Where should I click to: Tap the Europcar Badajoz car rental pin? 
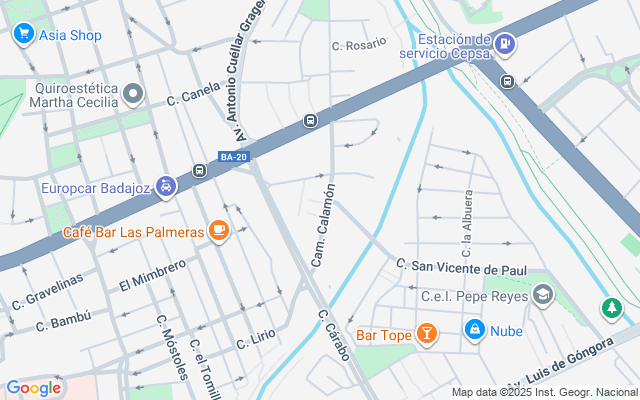167,187
